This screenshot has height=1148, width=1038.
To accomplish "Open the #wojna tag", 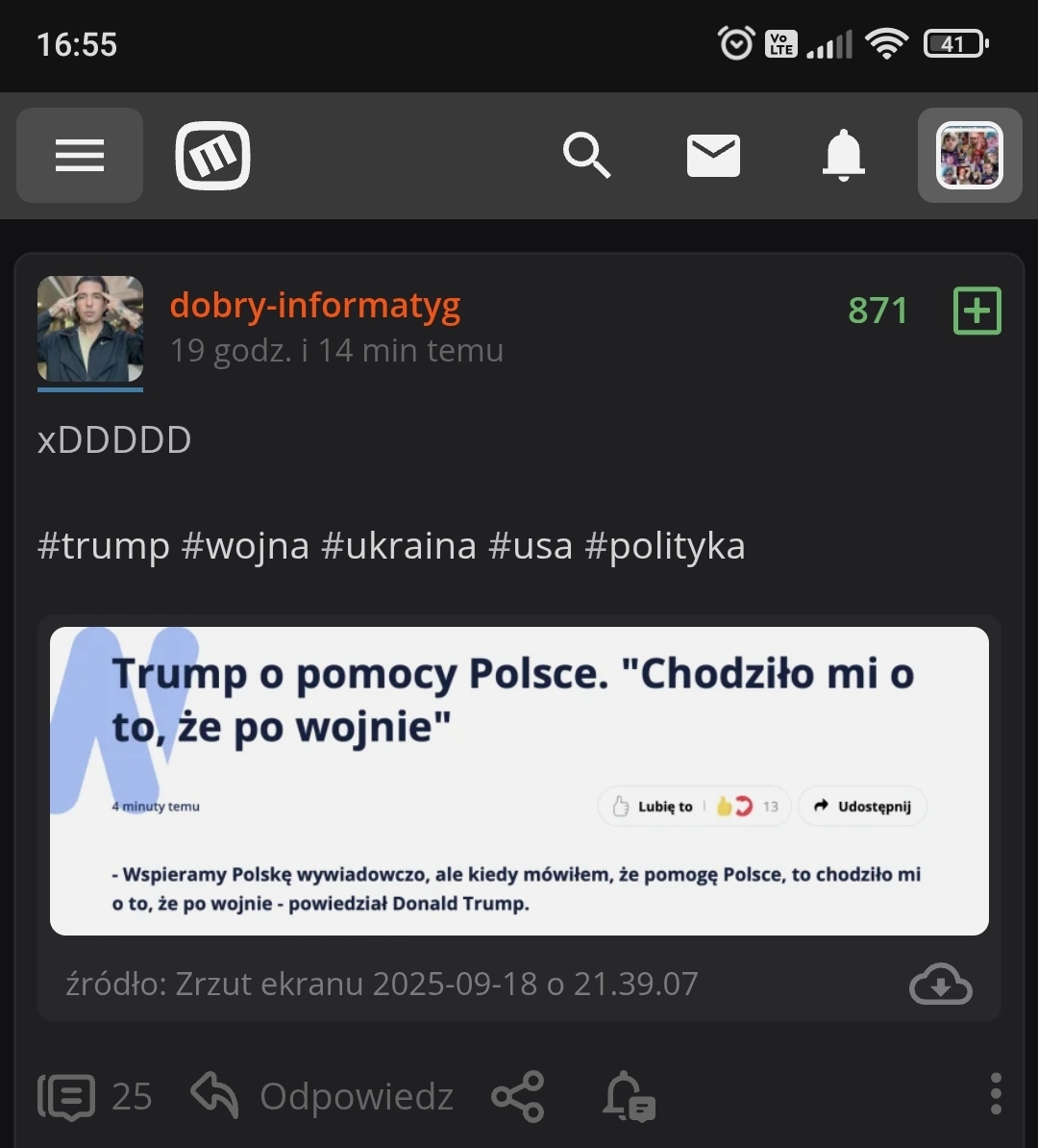I will pos(245,546).
